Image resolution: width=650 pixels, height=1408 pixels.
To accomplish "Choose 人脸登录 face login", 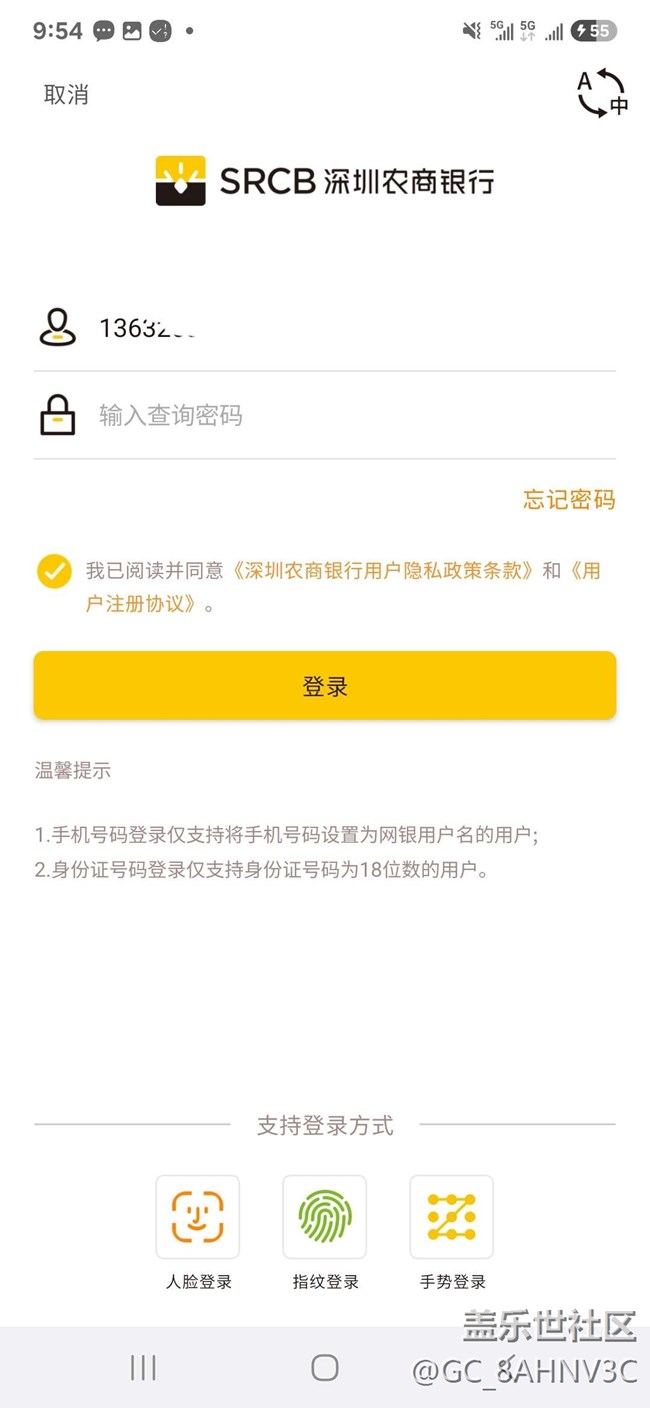I will (198, 1232).
